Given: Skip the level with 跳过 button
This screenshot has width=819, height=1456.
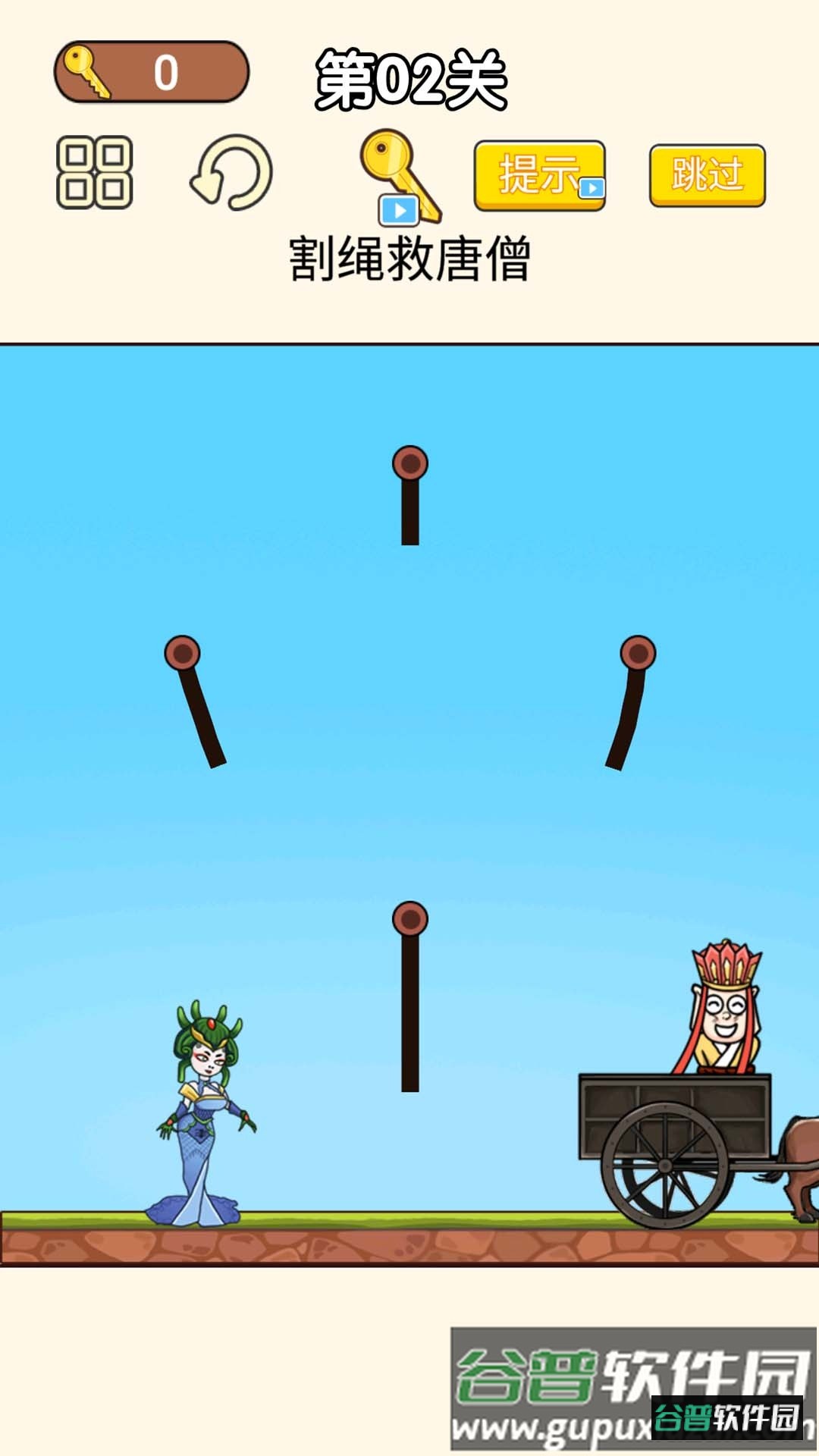Looking at the screenshot, I should (708, 175).
